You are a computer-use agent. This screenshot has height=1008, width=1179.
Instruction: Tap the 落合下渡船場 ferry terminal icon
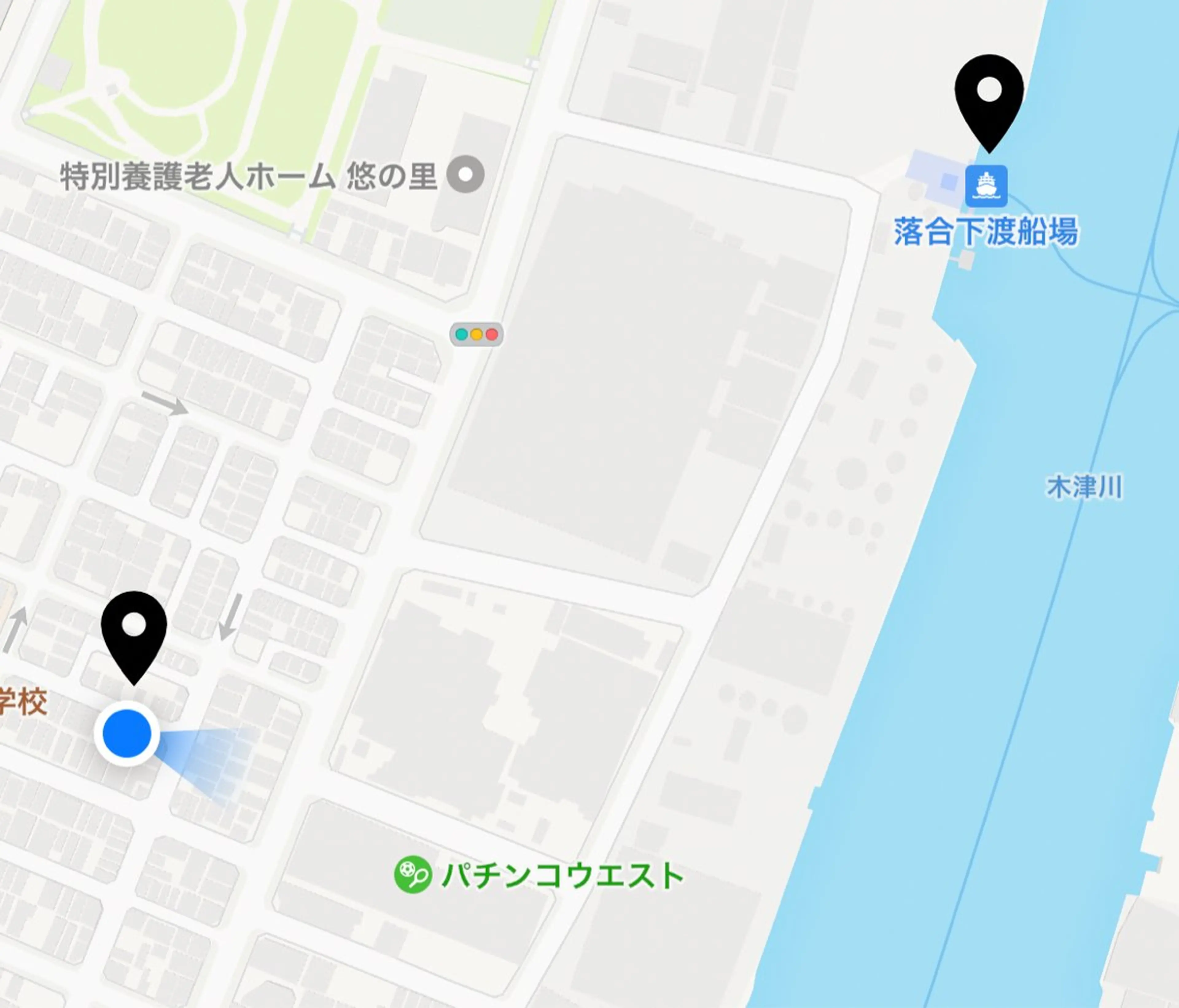tap(986, 186)
